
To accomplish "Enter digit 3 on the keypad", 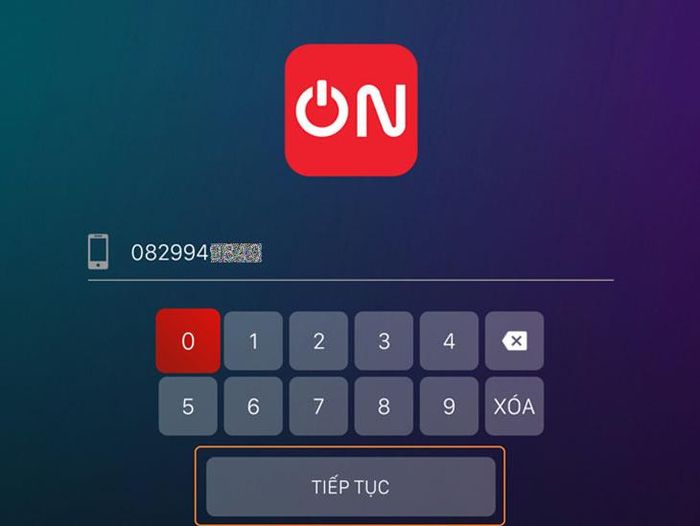I will click(383, 341).
